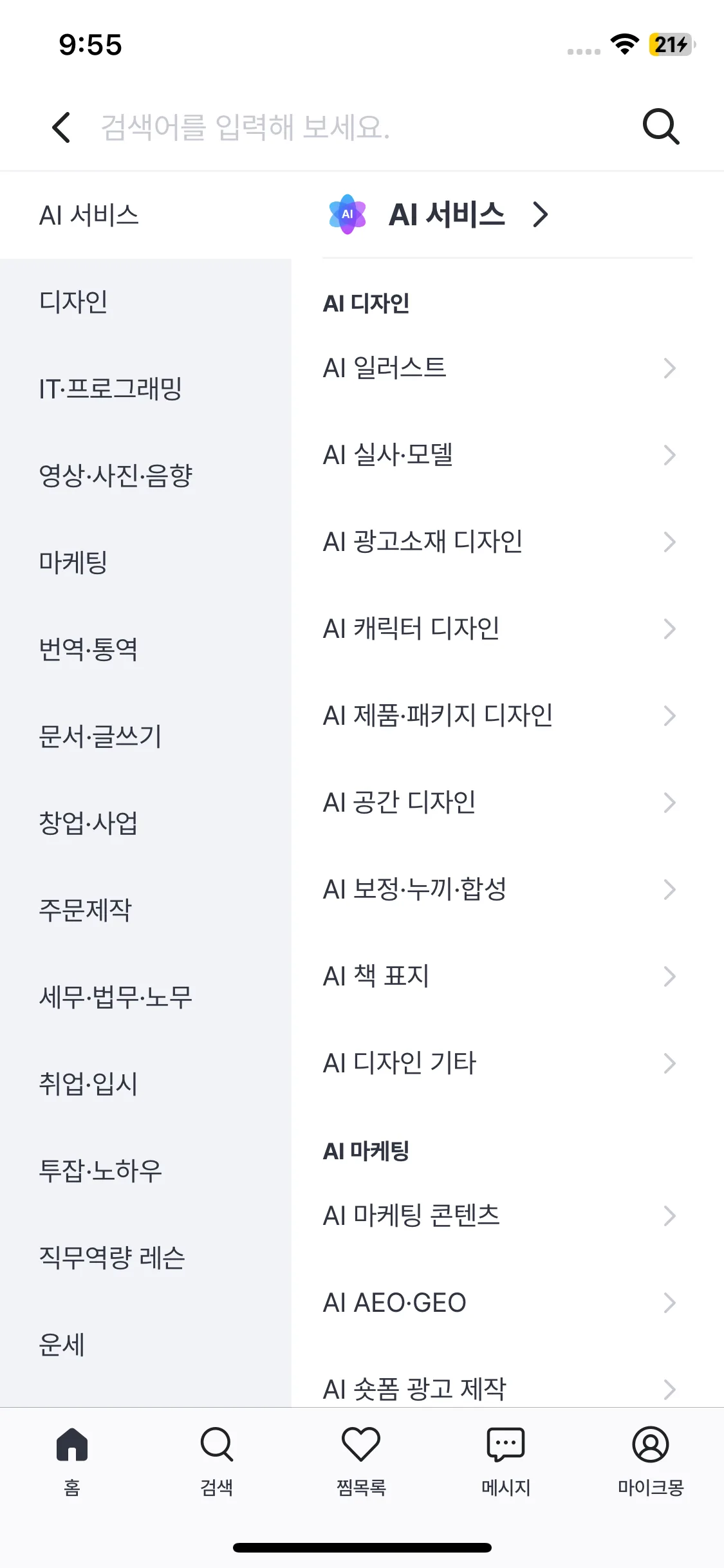Switch to the 메시지 tab
The height and width of the screenshot is (1568, 724).
(506, 1461)
